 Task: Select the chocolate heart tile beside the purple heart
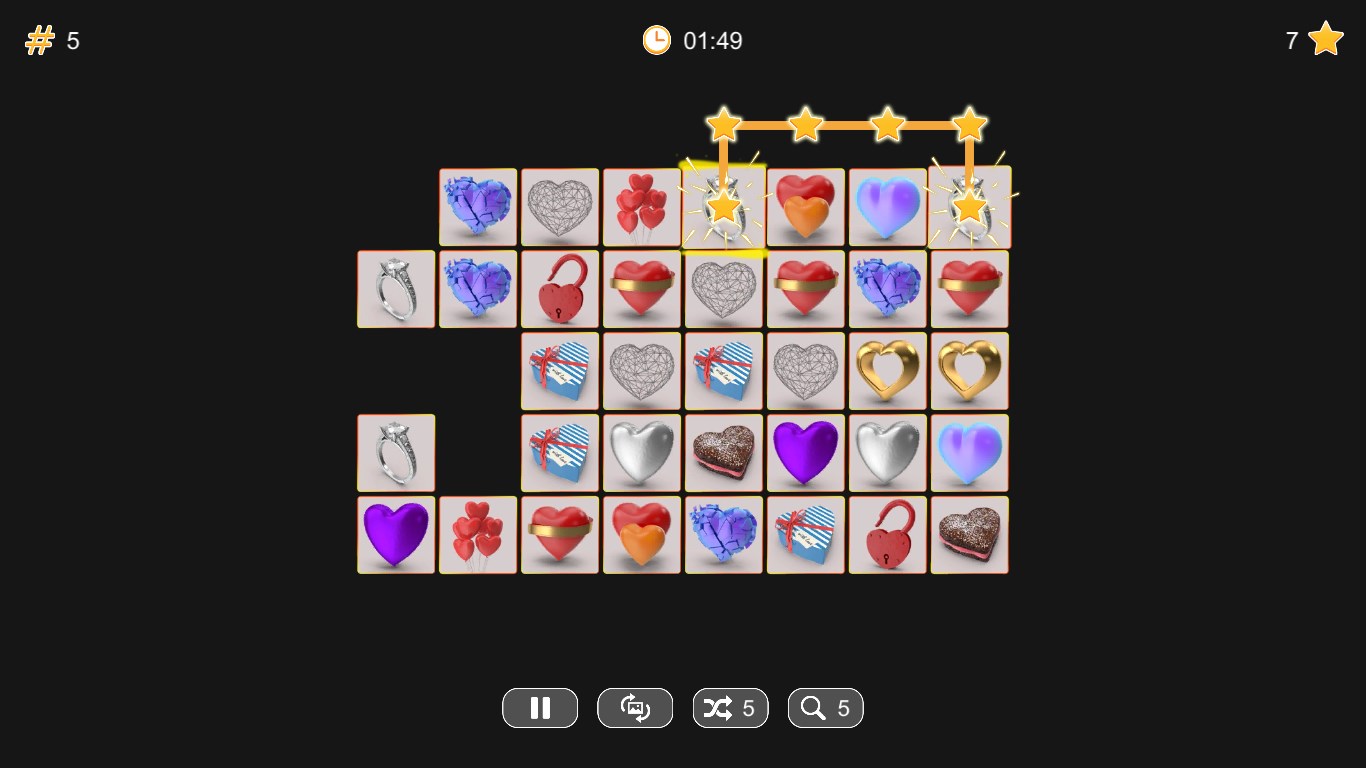(724, 453)
